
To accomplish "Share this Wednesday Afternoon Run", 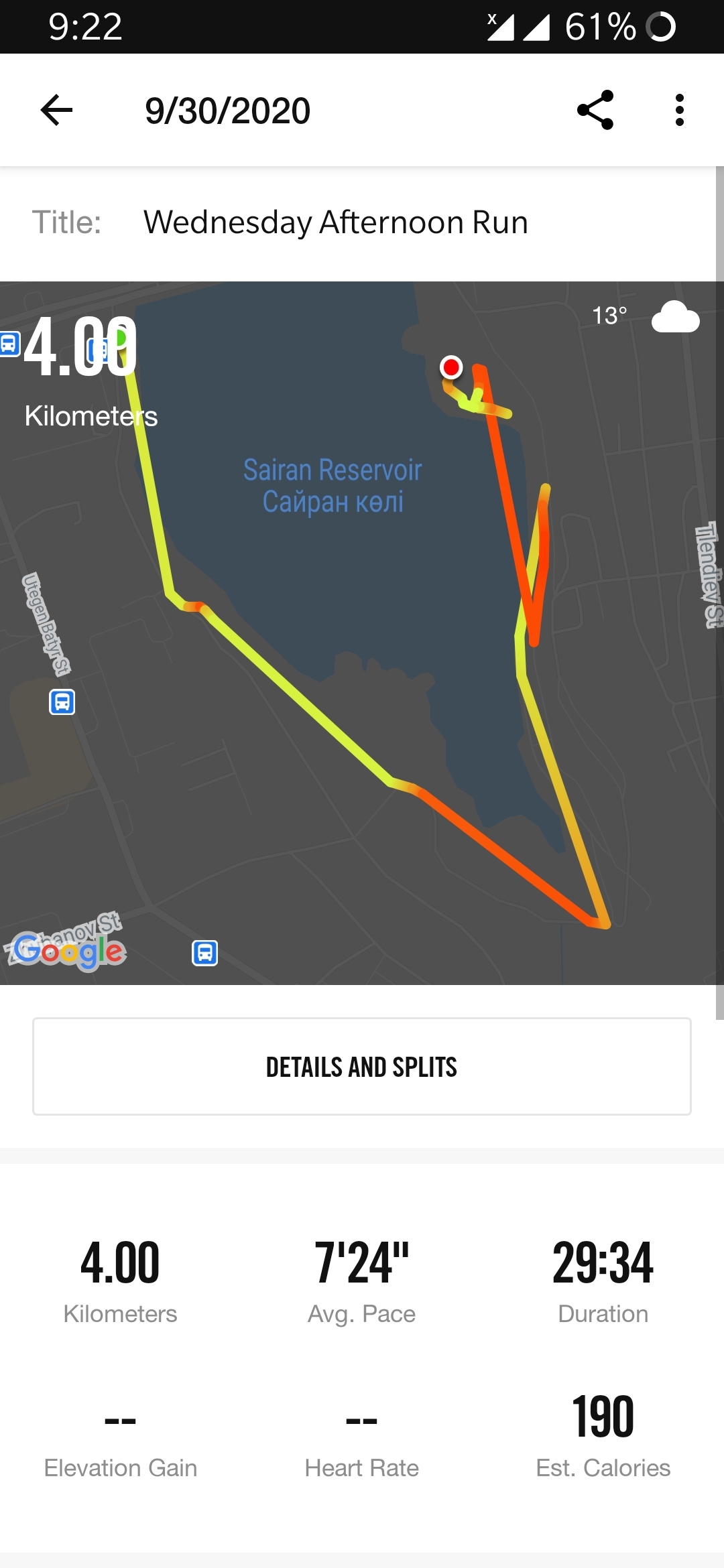I will click(595, 111).
